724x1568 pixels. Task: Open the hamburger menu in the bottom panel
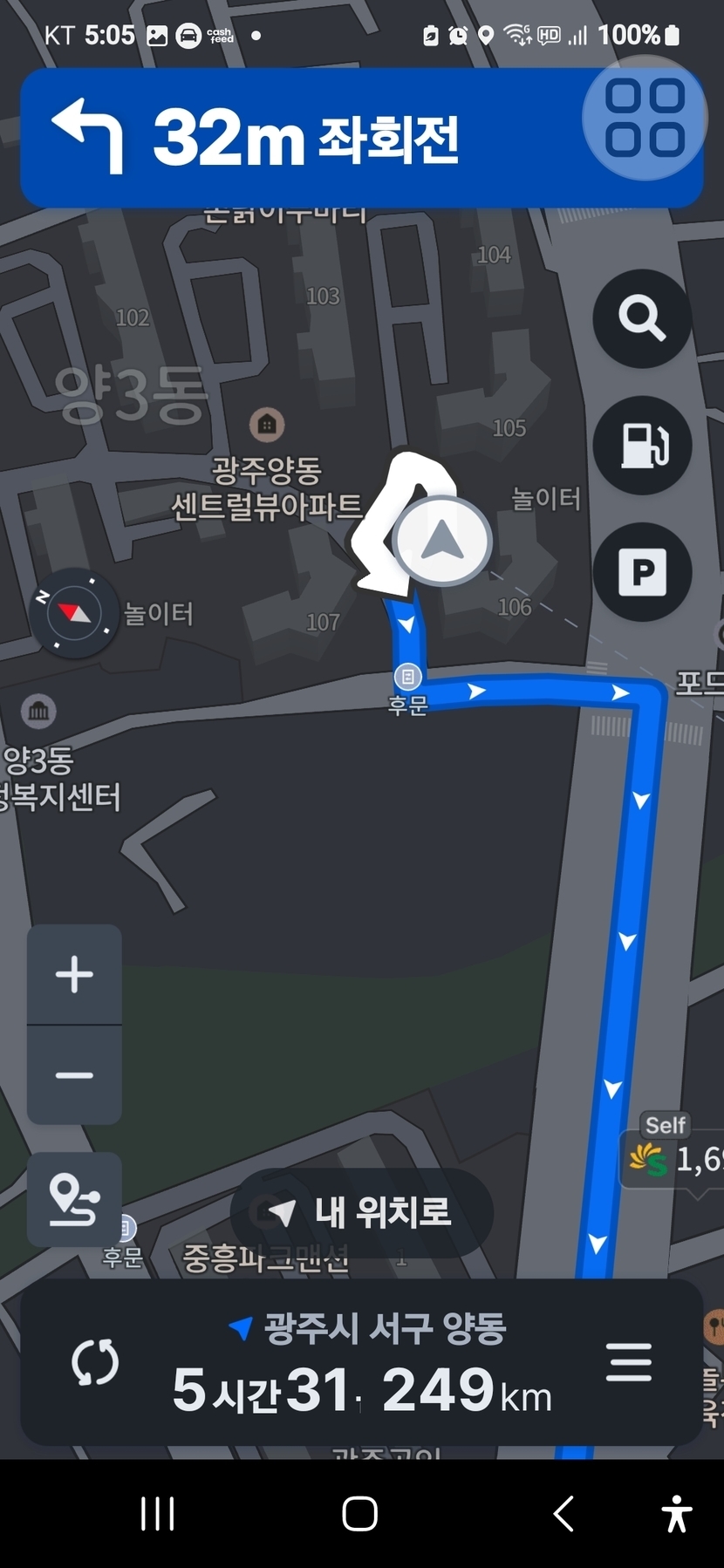[628, 1362]
